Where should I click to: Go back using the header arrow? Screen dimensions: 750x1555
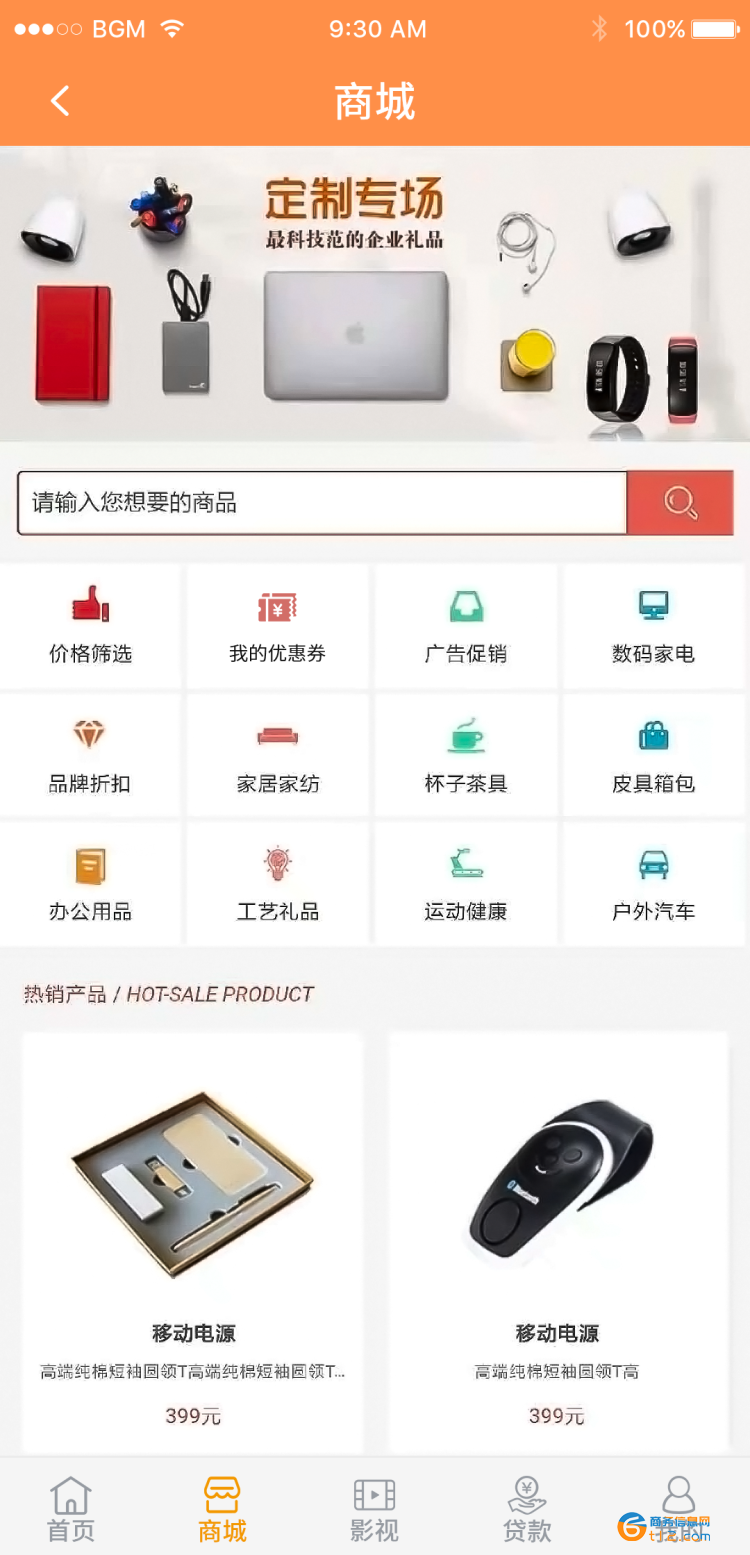pos(60,101)
